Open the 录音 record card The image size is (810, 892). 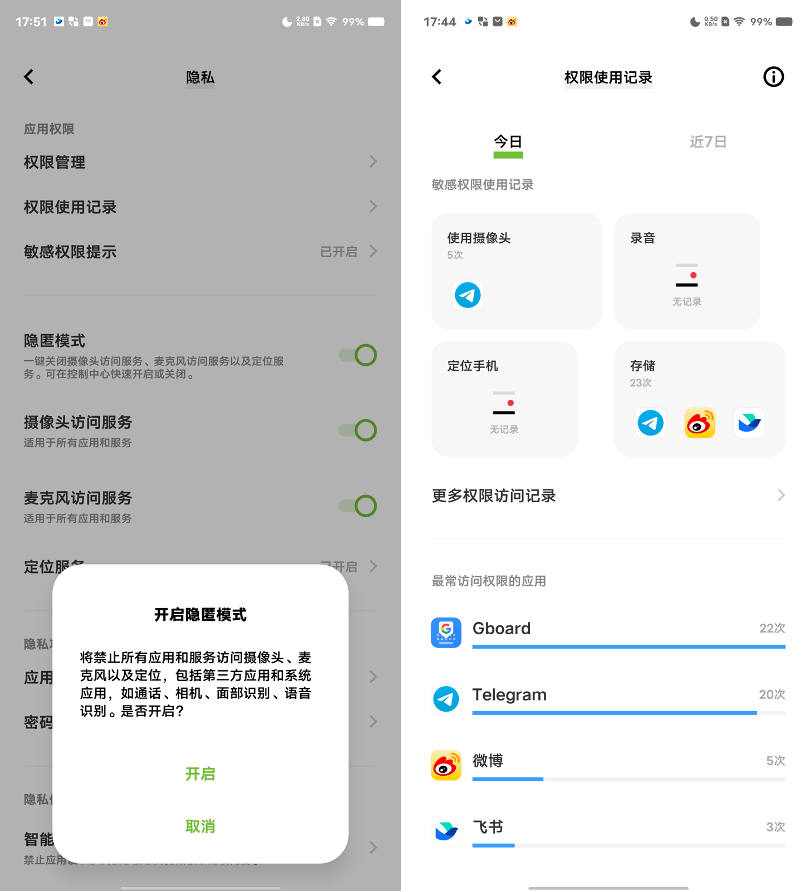tap(686, 270)
